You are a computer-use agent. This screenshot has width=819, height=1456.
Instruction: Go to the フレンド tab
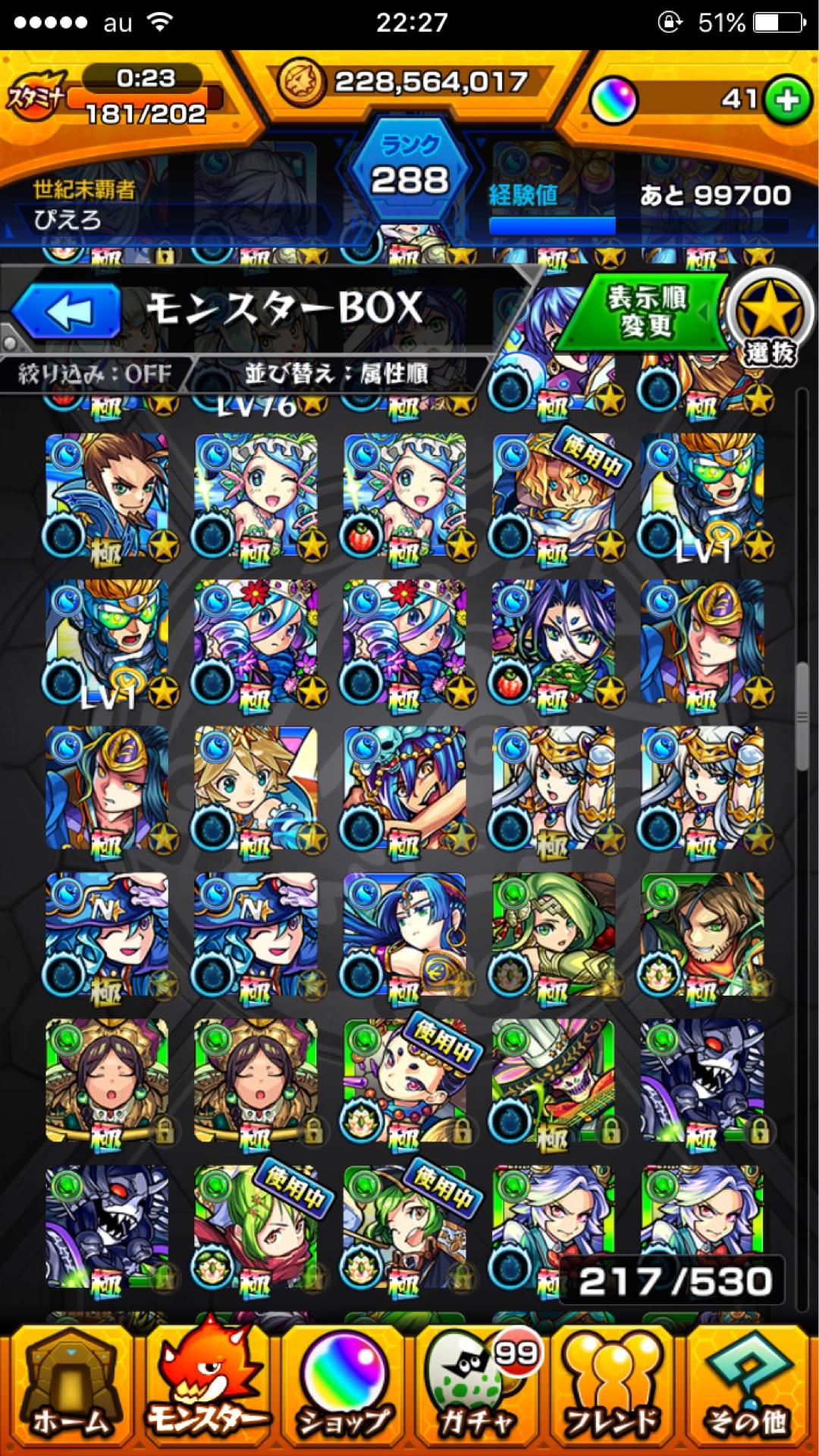coord(614,1392)
